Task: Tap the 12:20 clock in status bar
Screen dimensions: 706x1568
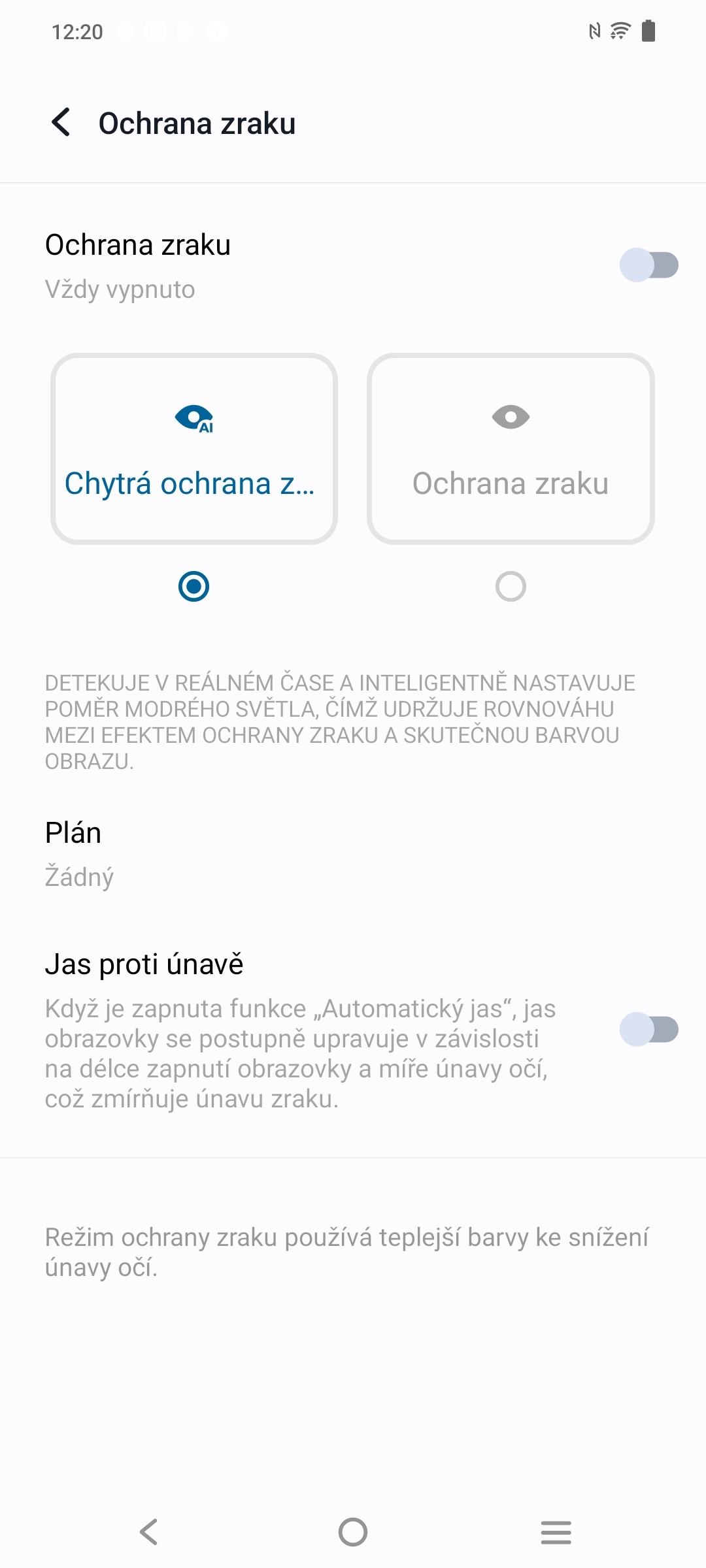Action: pos(77,31)
